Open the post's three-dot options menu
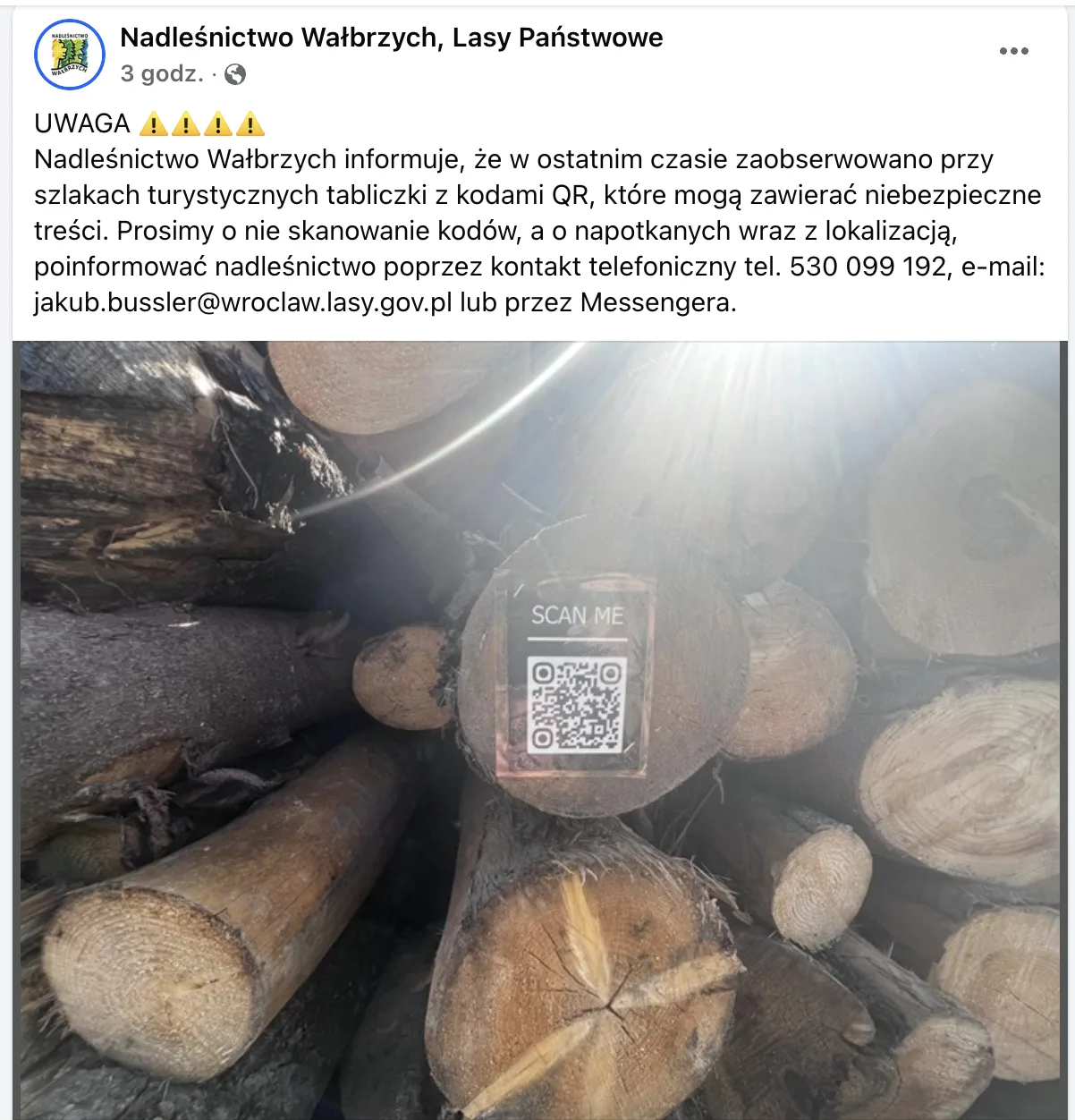1075x1120 pixels. pyautogui.click(x=1013, y=51)
